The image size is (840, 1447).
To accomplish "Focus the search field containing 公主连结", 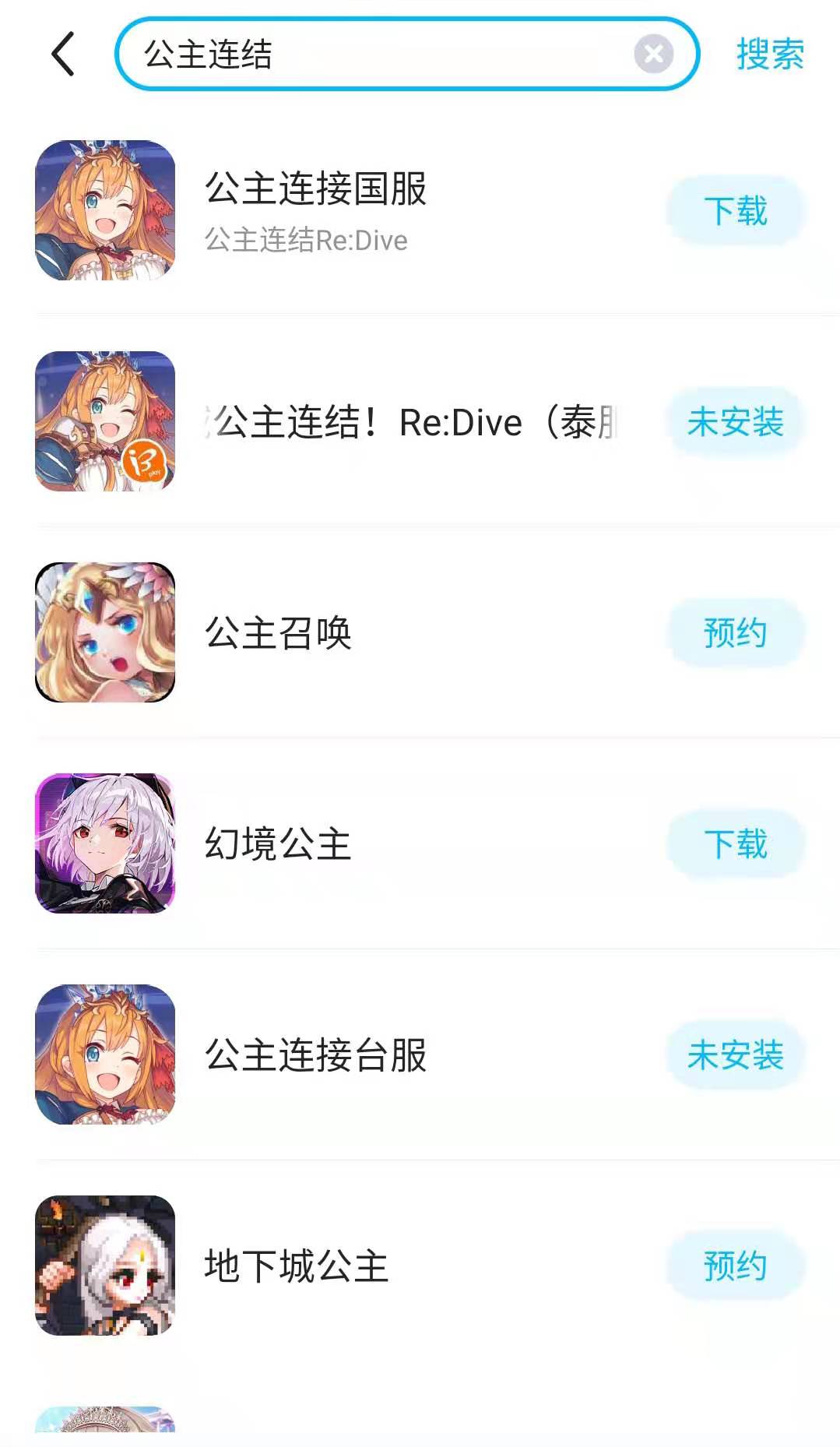I will 374,55.
